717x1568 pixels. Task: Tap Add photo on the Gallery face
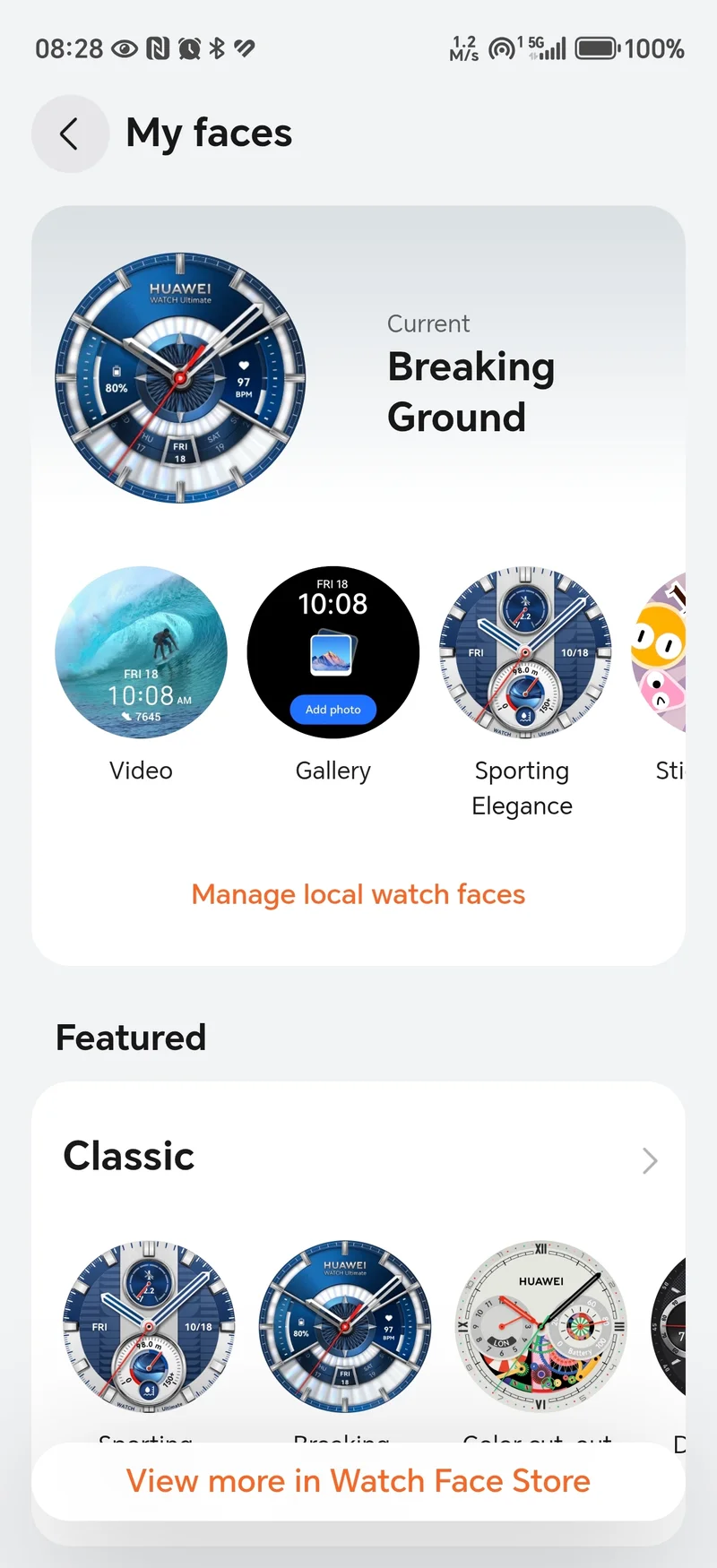(x=333, y=710)
